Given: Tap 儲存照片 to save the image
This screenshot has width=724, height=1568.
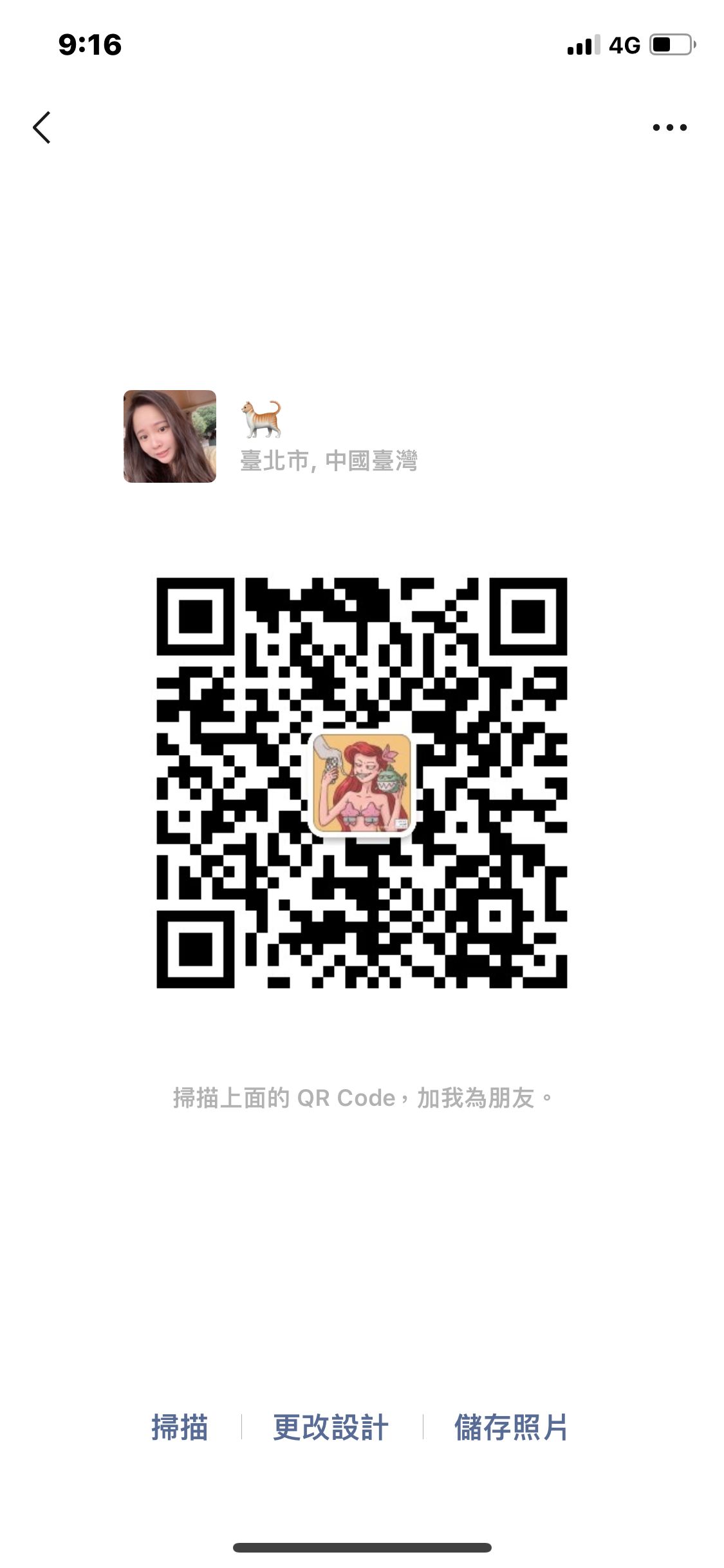Looking at the screenshot, I should pyautogui.click(x=511, y=1427).
